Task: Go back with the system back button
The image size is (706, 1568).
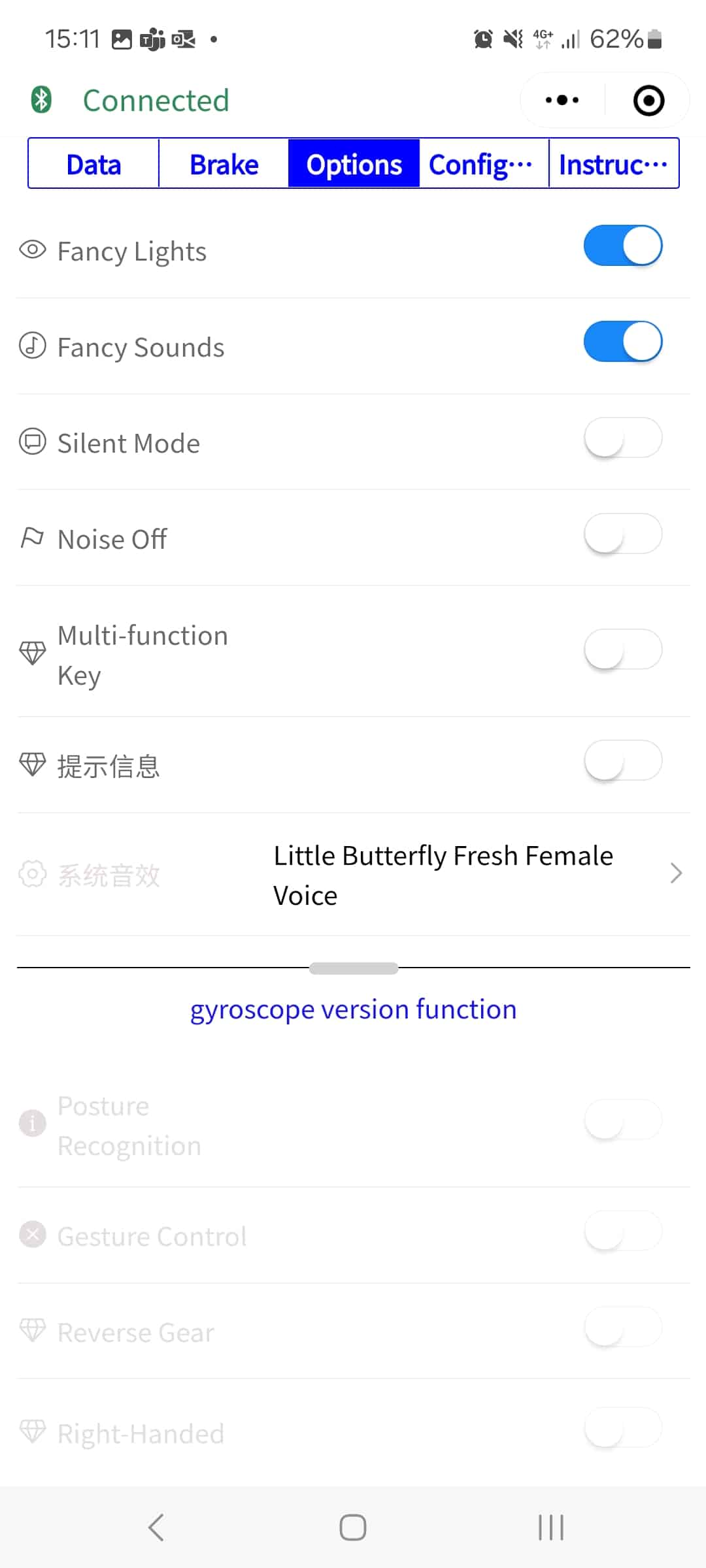Action: click(x=156, y=1527)
